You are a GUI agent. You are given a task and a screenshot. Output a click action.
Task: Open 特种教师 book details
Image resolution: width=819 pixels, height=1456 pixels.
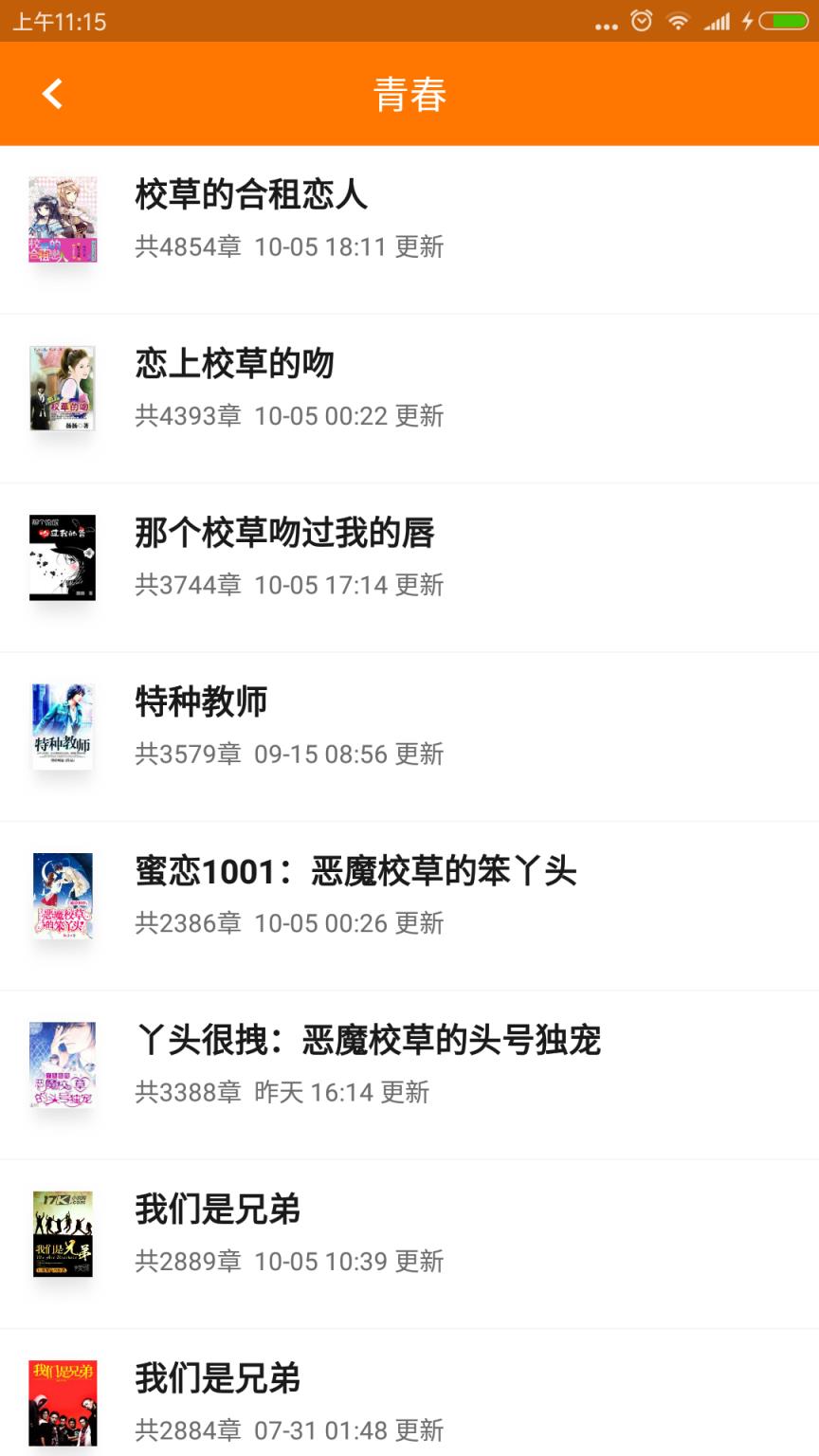pos(202,702)
